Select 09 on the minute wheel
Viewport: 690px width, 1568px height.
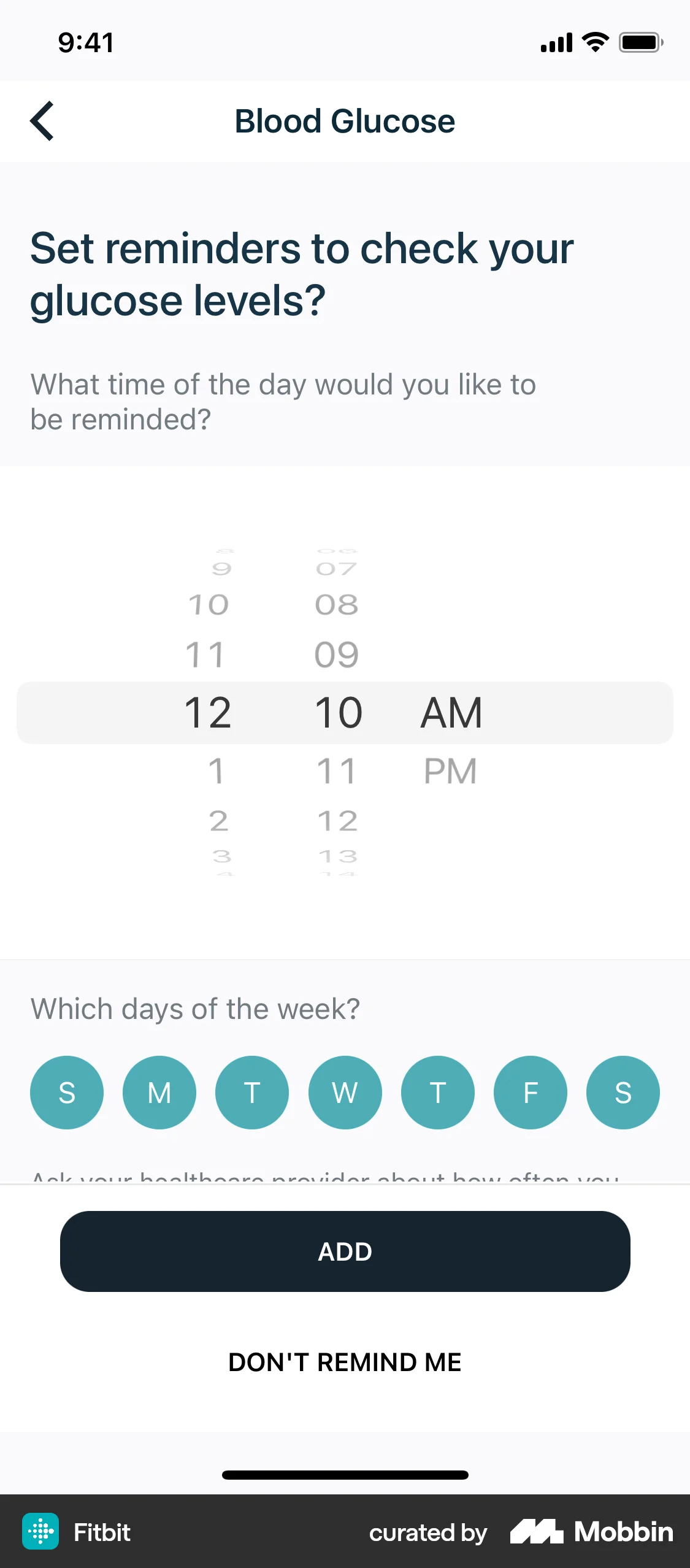pos(337,653)
